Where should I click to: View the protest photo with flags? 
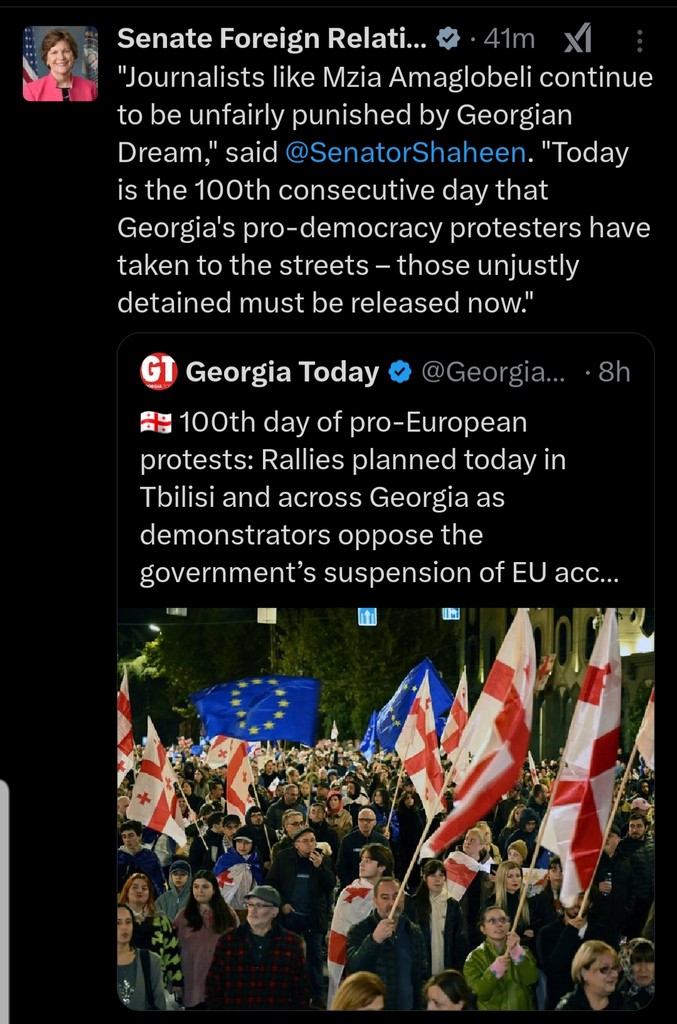(x=385, y=808)
